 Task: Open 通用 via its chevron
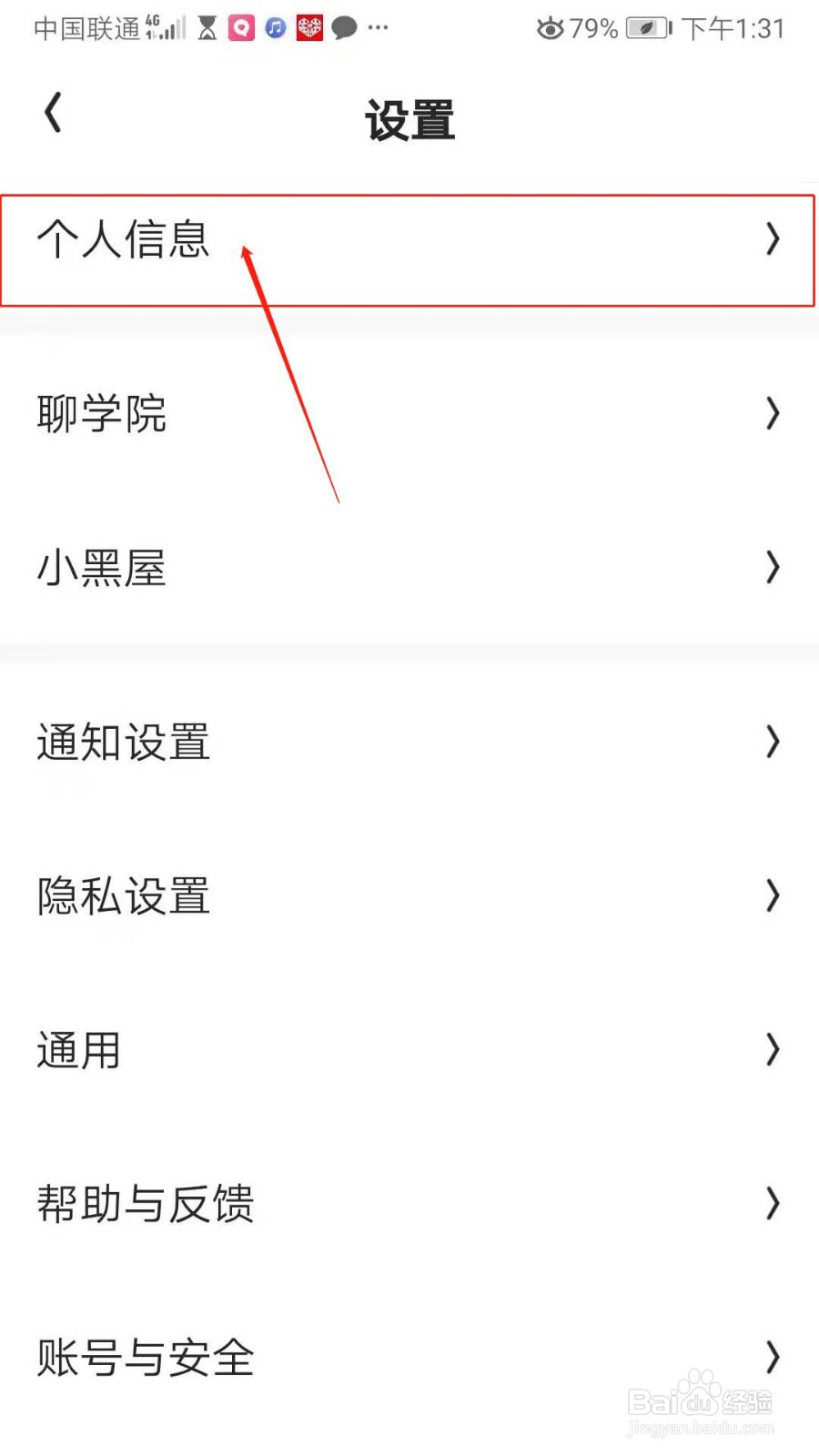[x=773, y=1049]
